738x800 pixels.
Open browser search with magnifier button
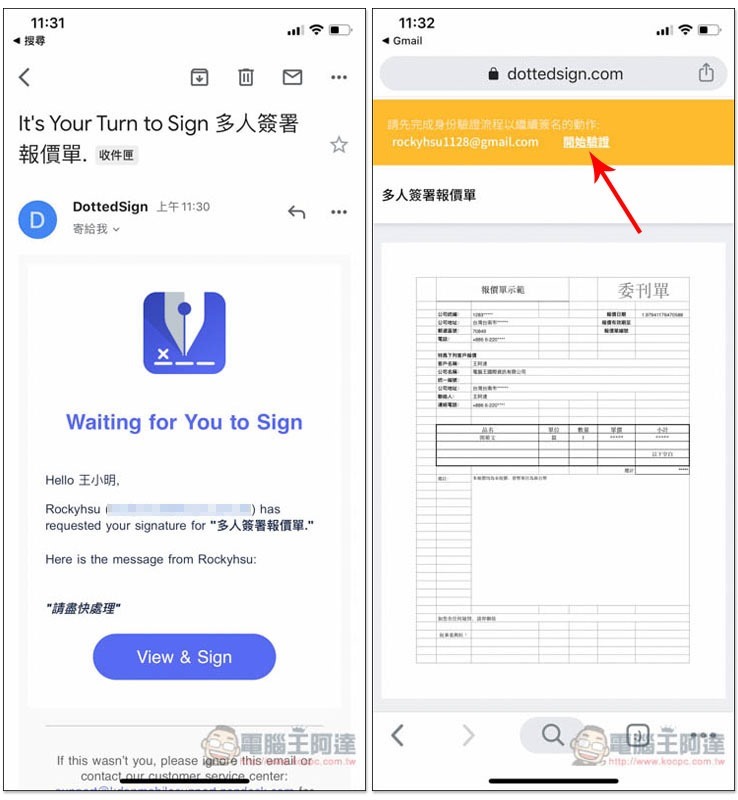[x=552, y=736]
